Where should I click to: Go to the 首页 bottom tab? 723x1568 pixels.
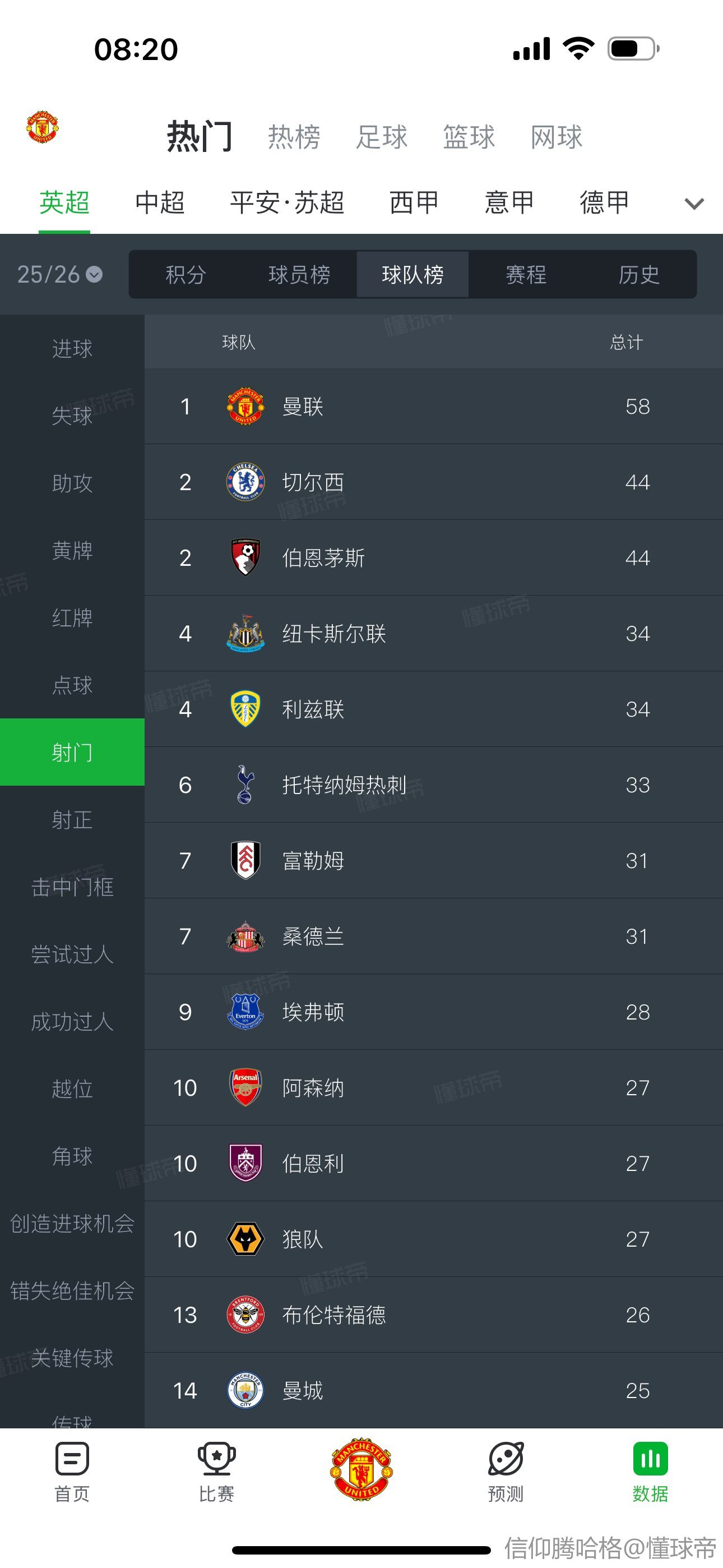(x=72, y=1472)
